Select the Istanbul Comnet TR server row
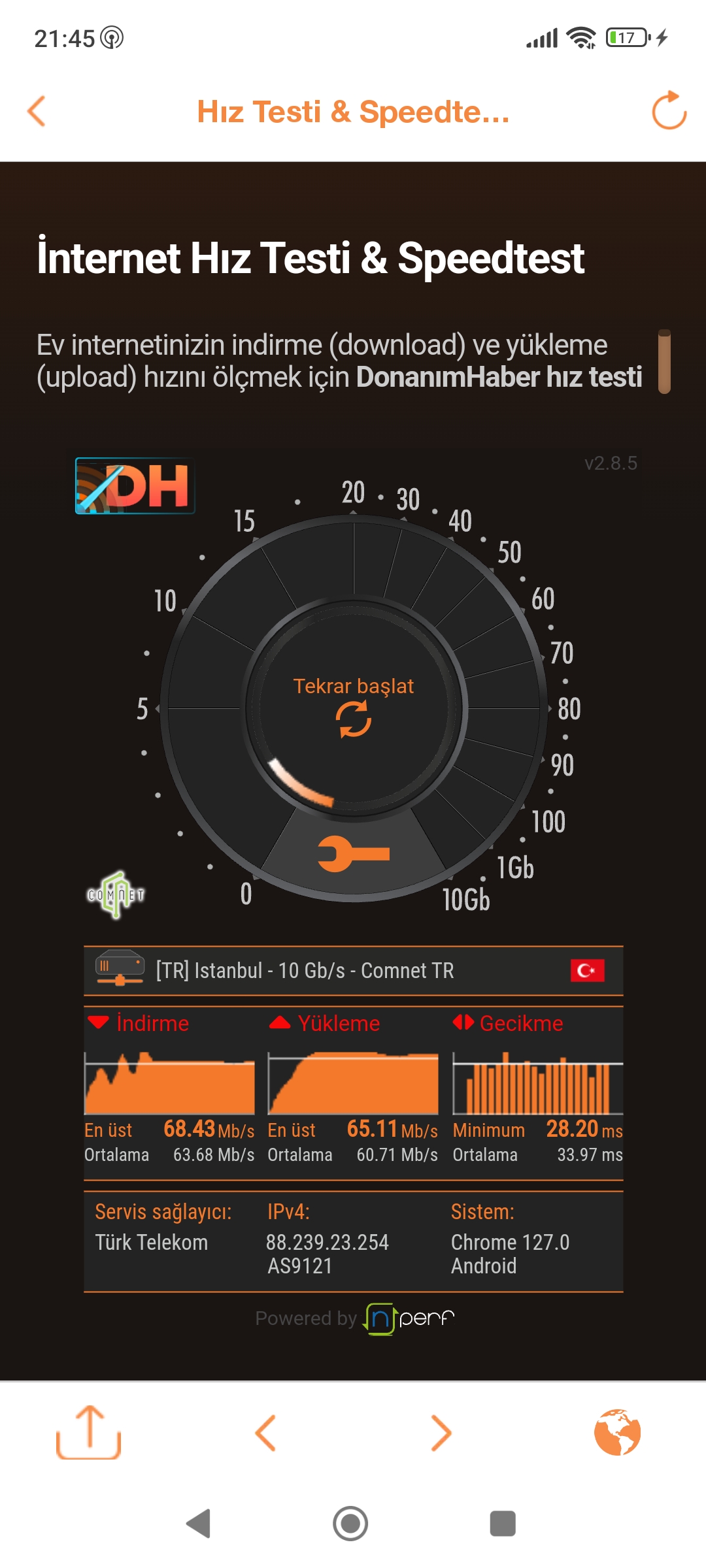The height and width of the screenshot is (1568, 706). coord(354,971)
